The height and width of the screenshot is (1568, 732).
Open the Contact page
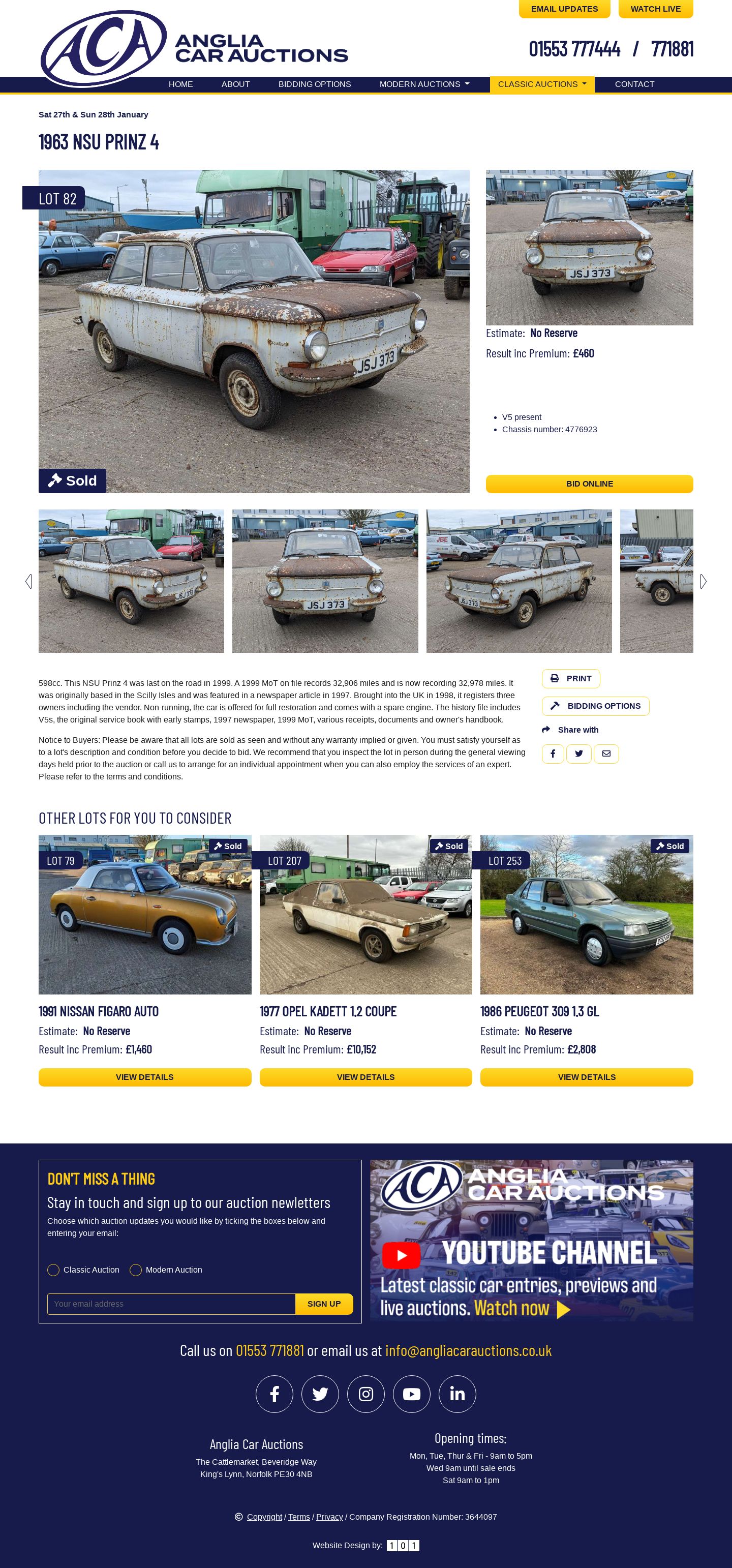tap(634, 84)
